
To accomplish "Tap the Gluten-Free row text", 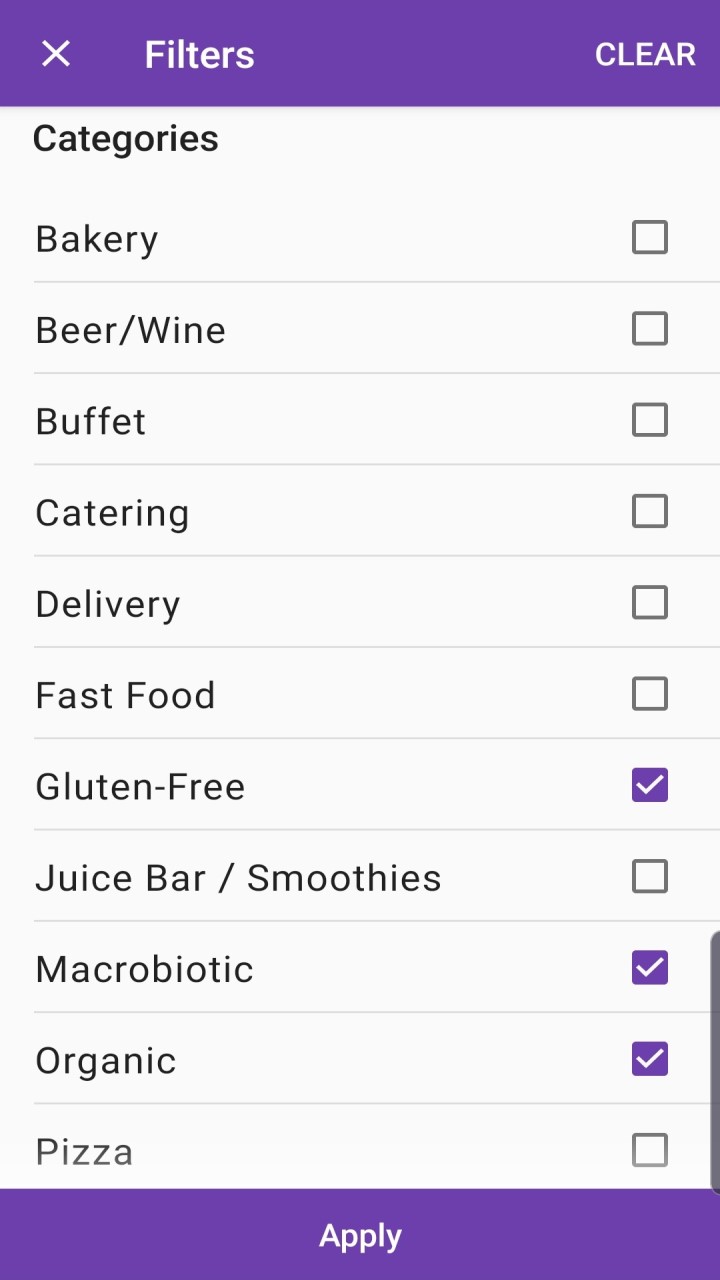I will pyautogui.click(x=140, y=786).
